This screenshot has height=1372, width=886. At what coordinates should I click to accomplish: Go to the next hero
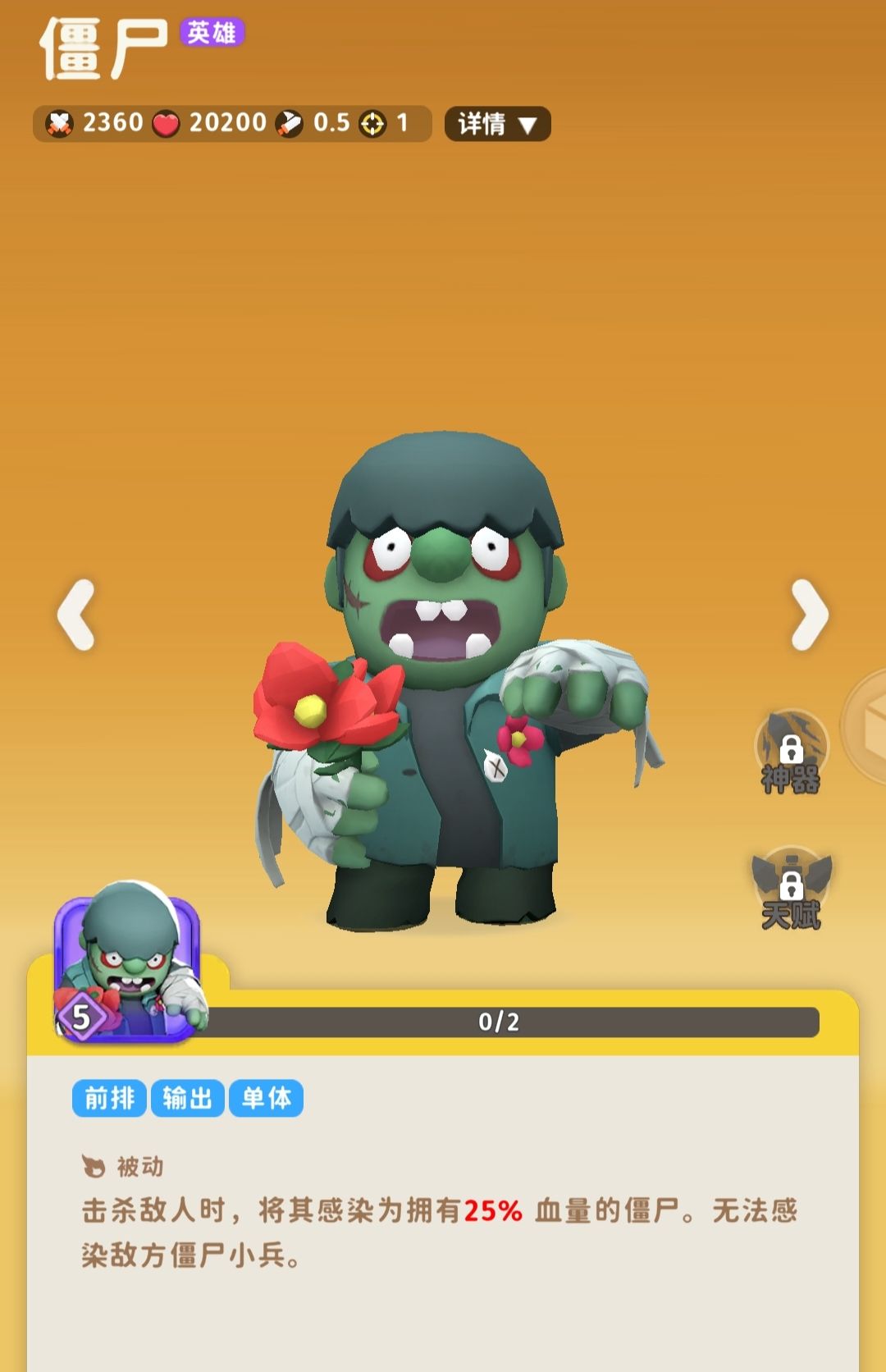(809, 615)
